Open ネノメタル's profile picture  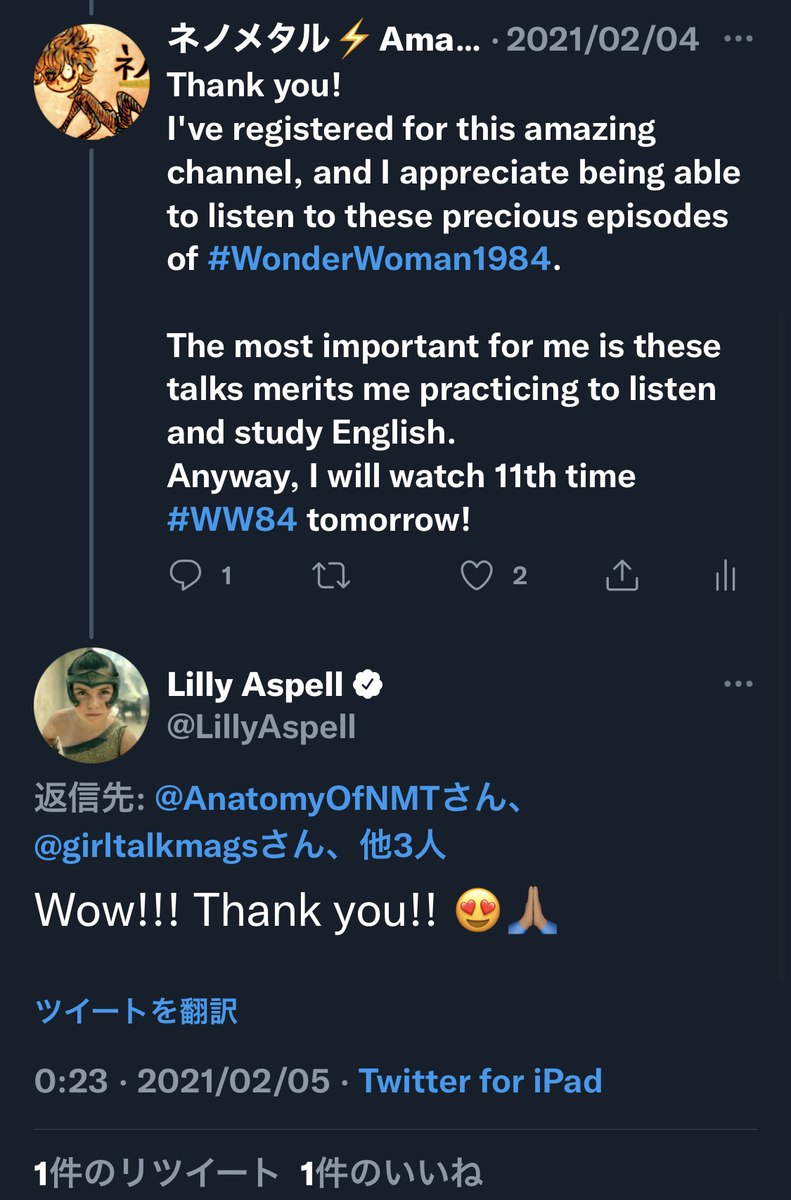pyautogui.click(x=92, y=81)
